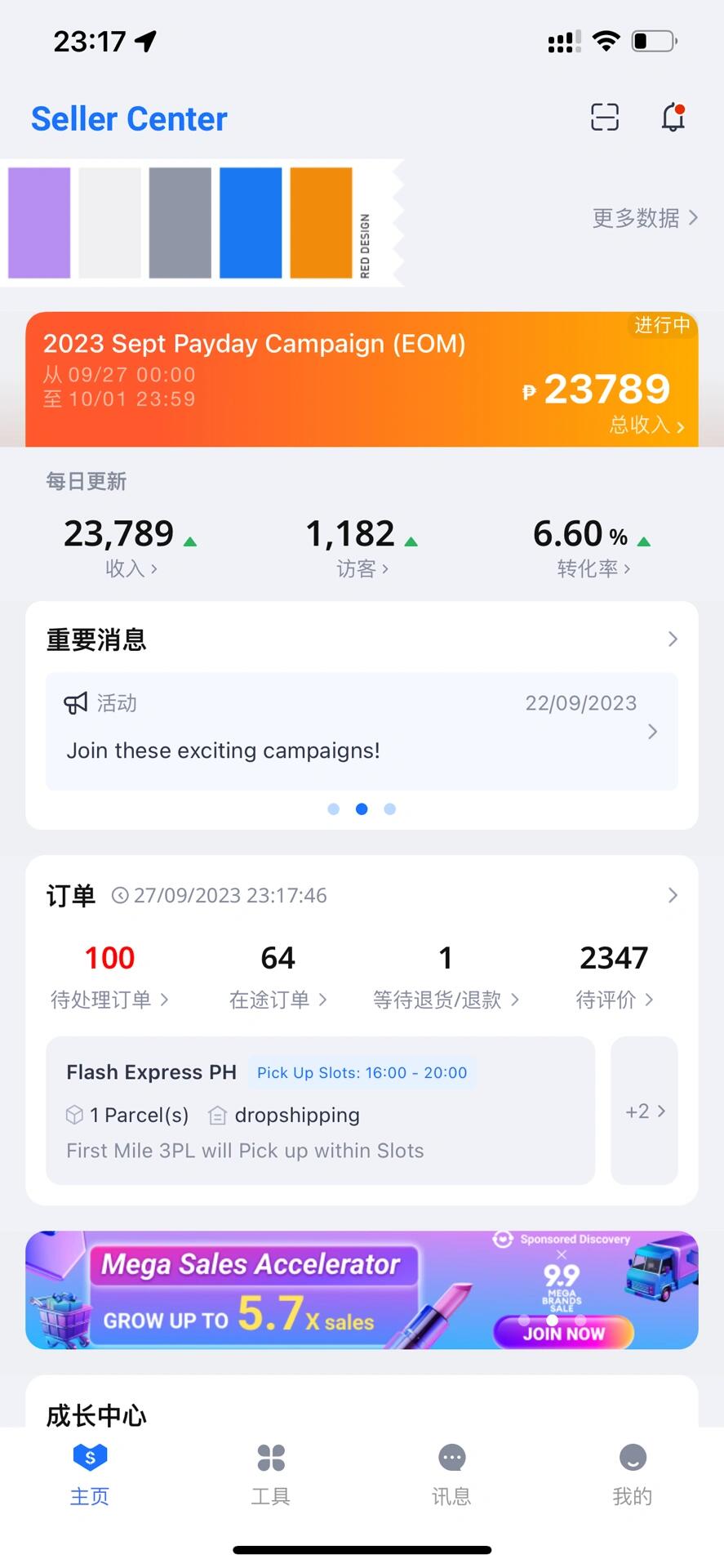Open the scan code icon
This screenshot has width=724, height=1568.
tap(604, 118)
